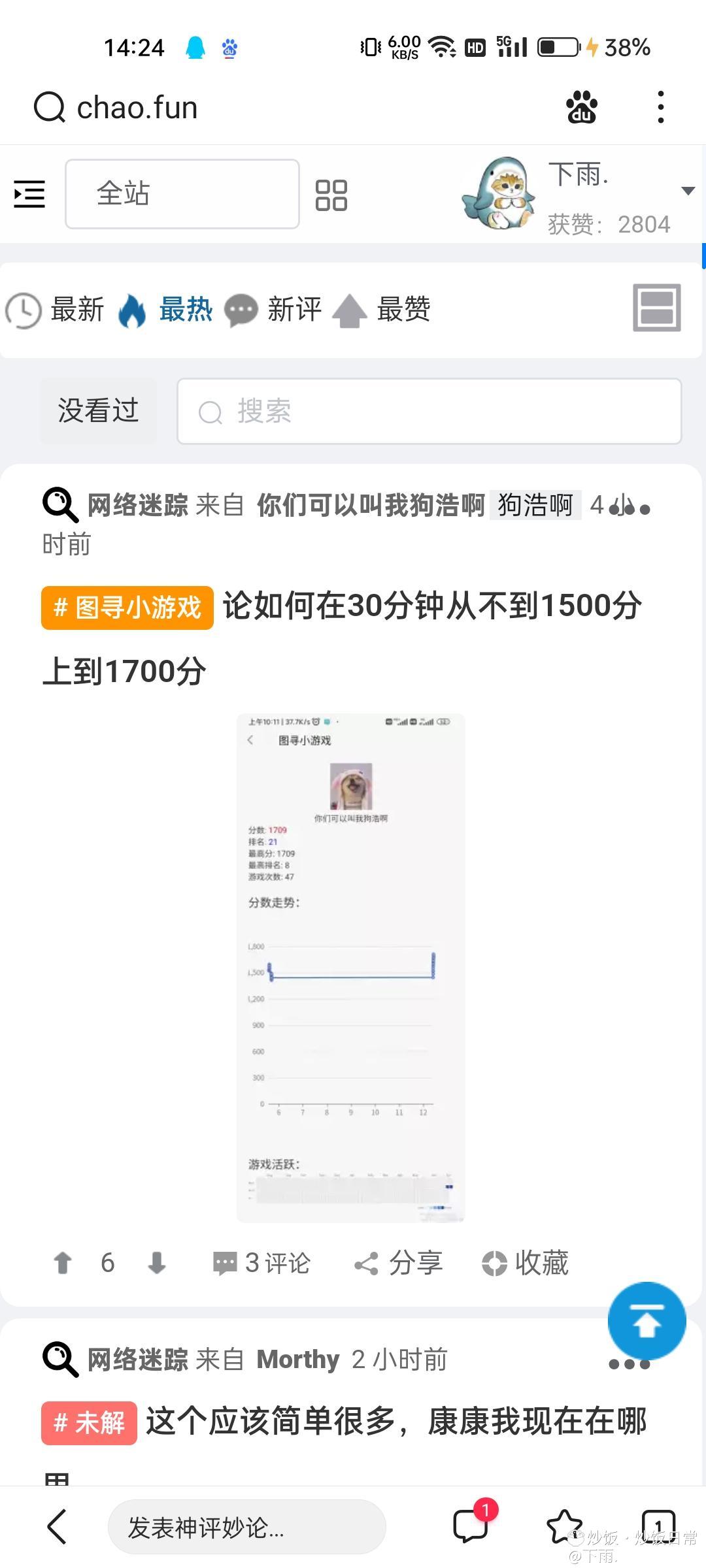Viewport: 706px width, 1568px height.
Task: Expand the dropdown arrow beside 下雨.
Action: click(x=688, y=190)
